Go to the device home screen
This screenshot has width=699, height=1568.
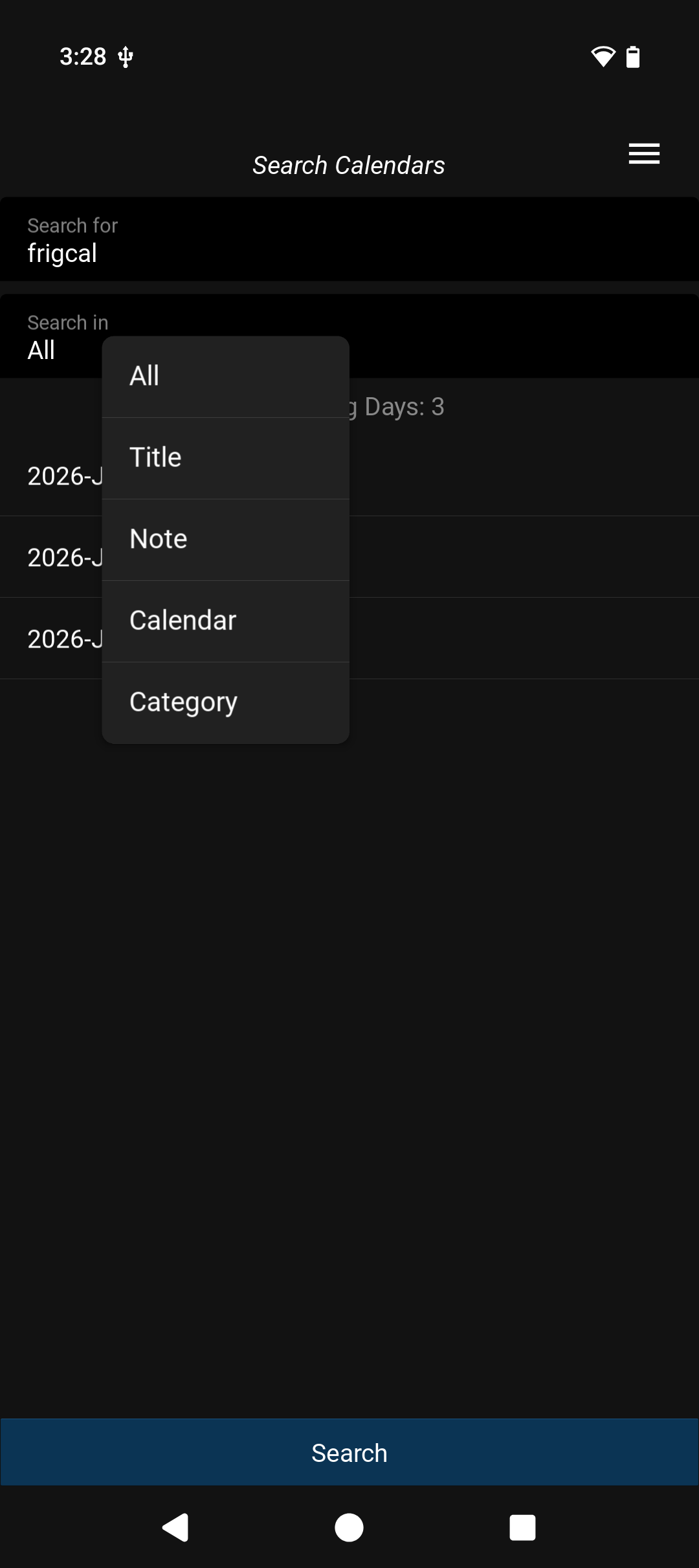point(349,1528)
